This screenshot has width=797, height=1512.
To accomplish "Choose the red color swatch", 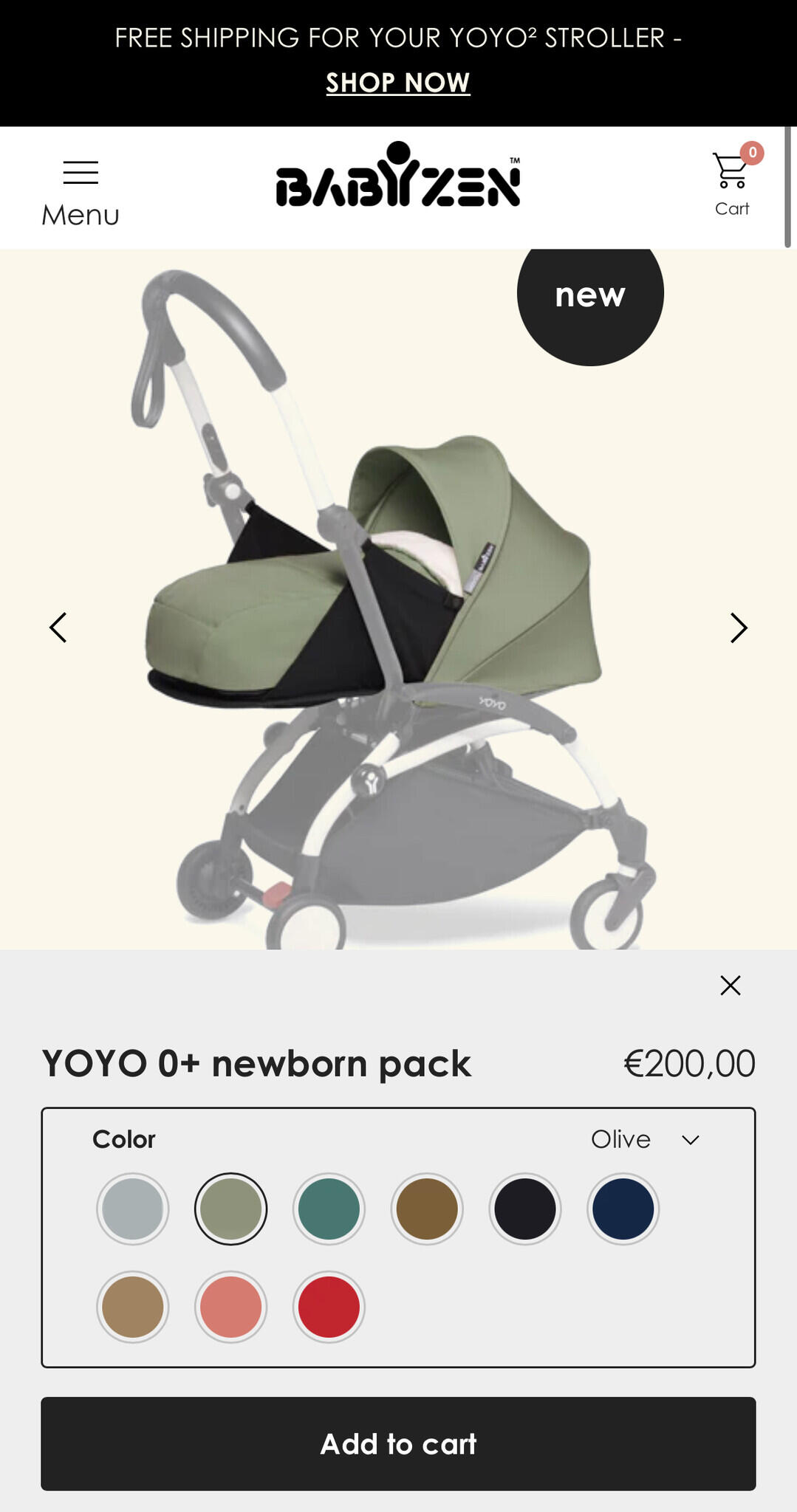I will (x=329, y=1307).
